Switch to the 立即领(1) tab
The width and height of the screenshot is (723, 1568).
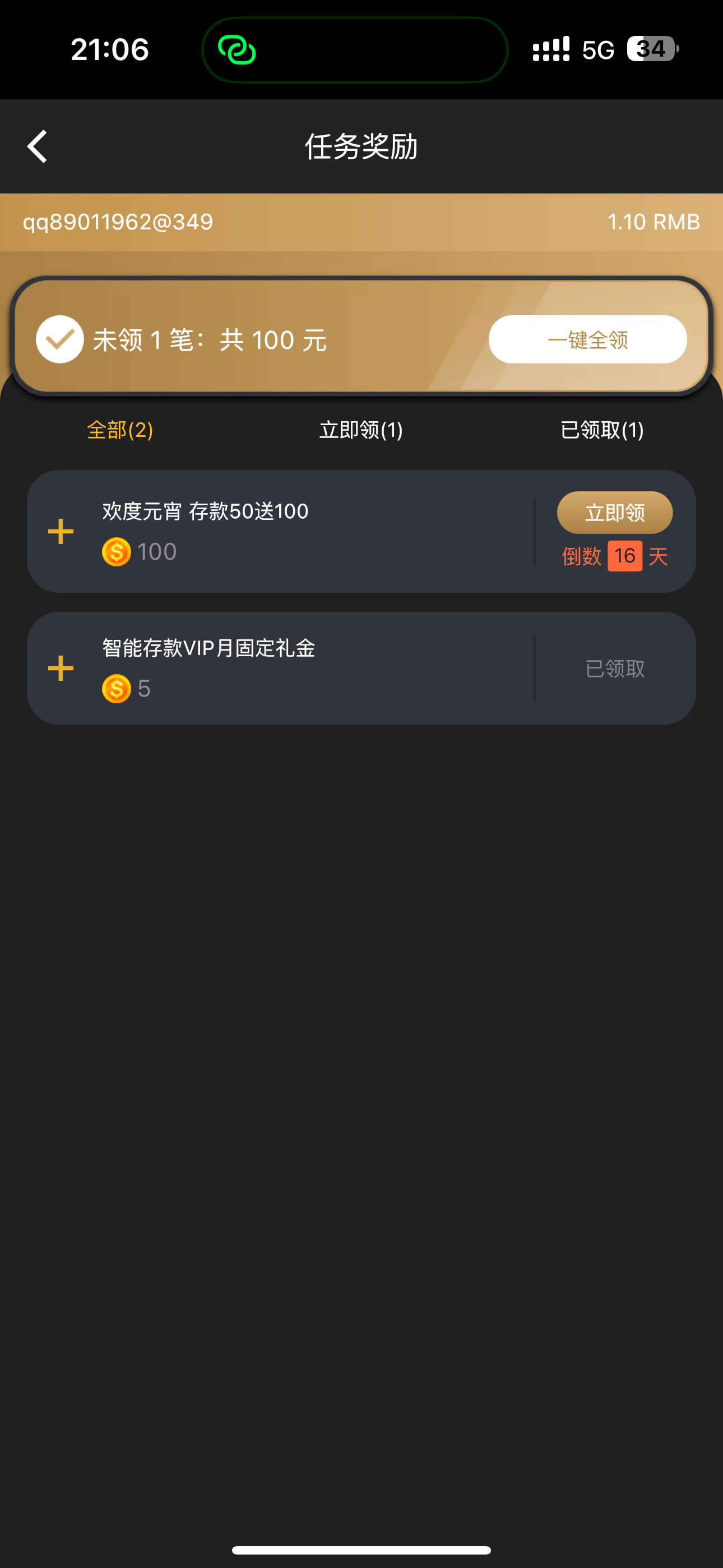pos(361,430)
